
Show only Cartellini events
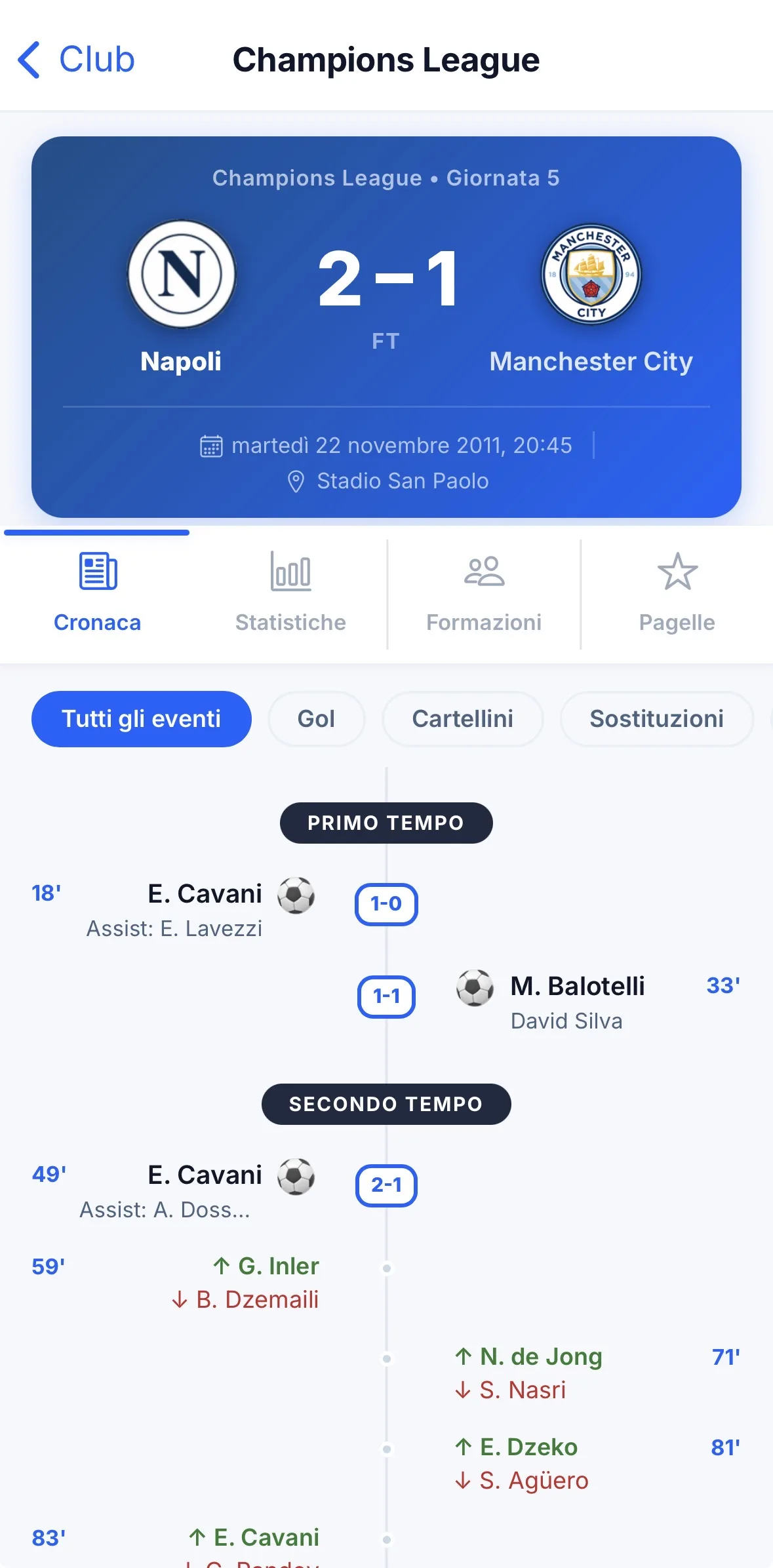[462, 719]
